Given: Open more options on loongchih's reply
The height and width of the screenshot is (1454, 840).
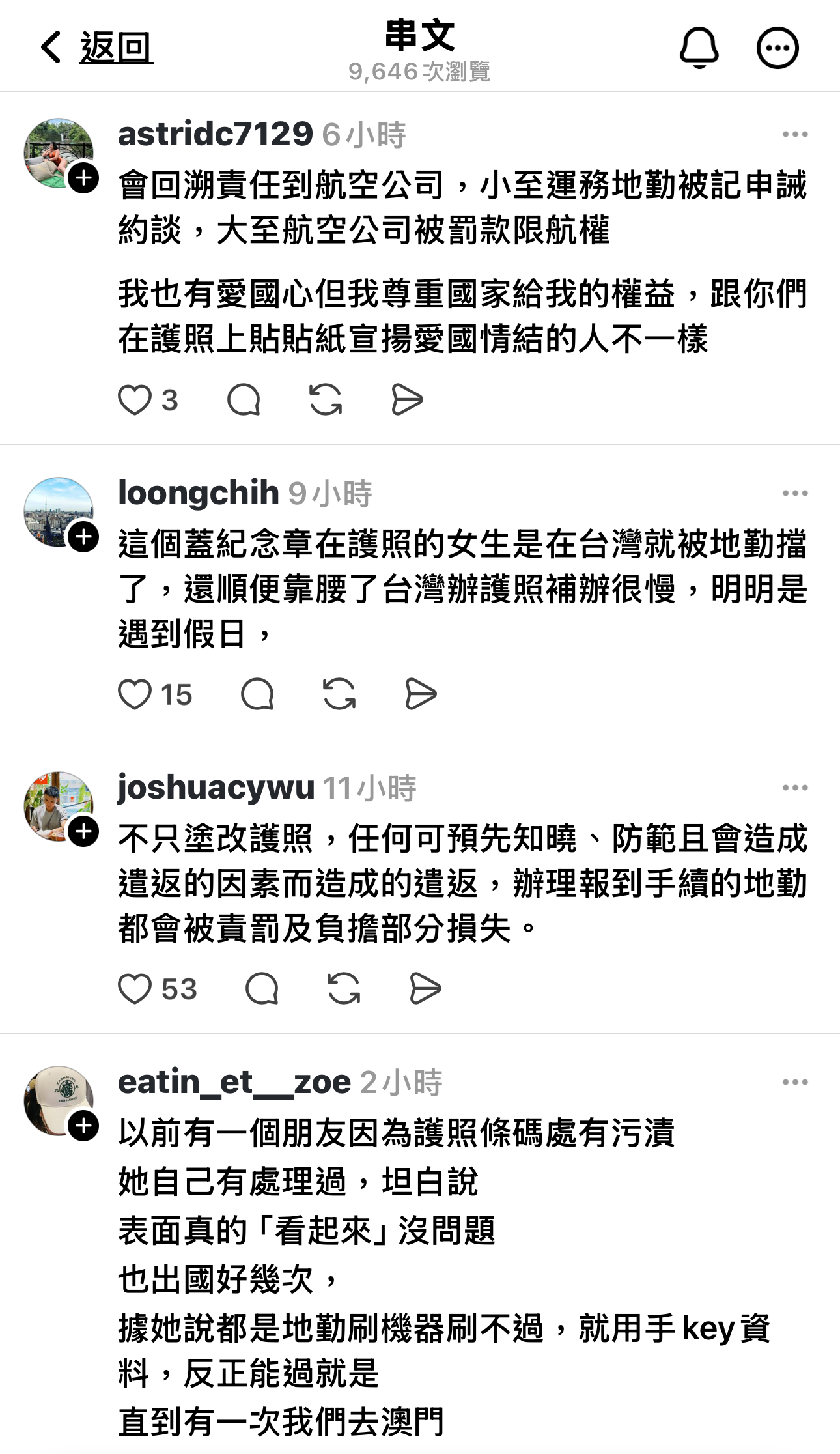Looking at the screenshot, I should click(795, 494).
